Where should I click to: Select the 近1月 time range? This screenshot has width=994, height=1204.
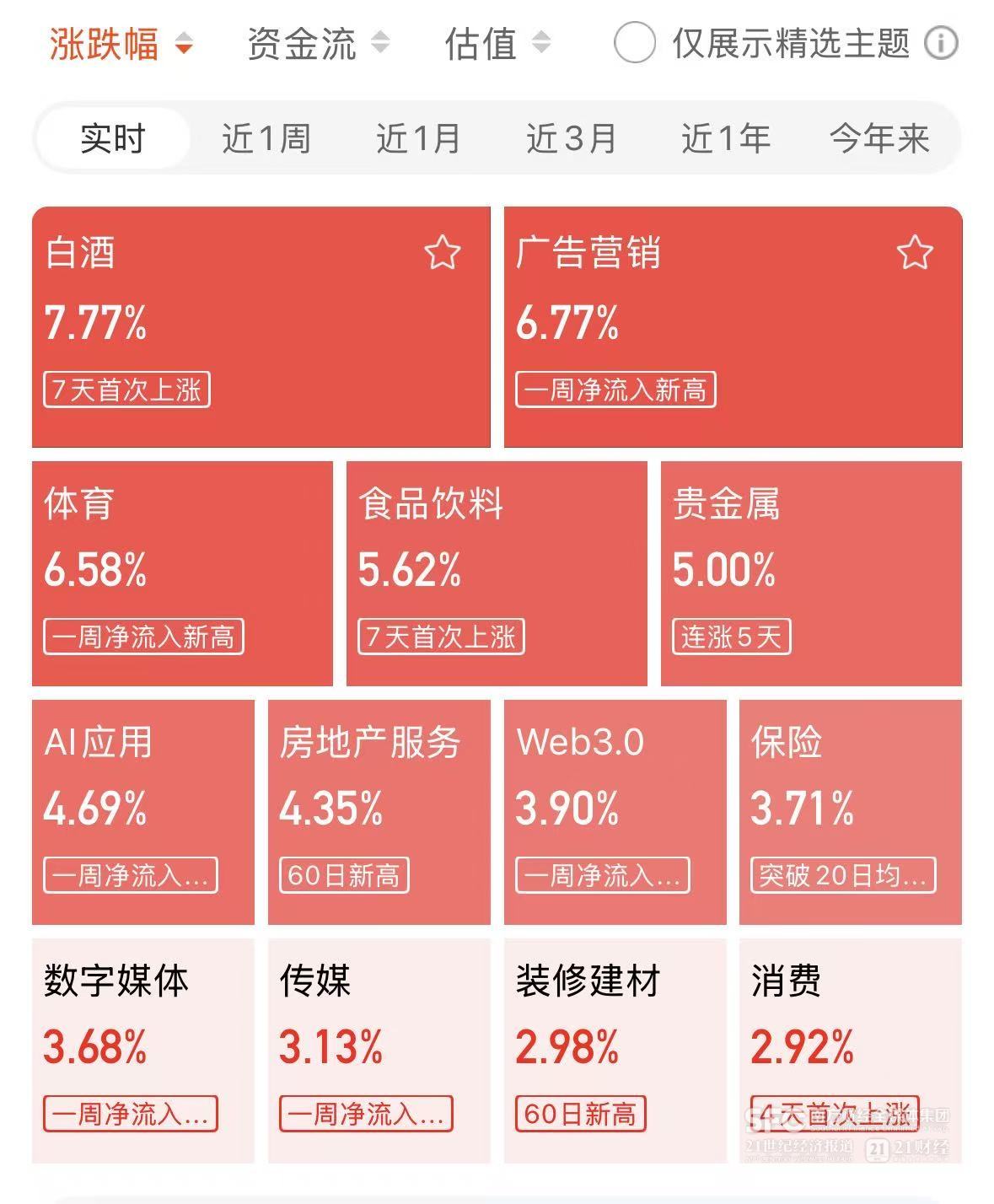[418, 138]
